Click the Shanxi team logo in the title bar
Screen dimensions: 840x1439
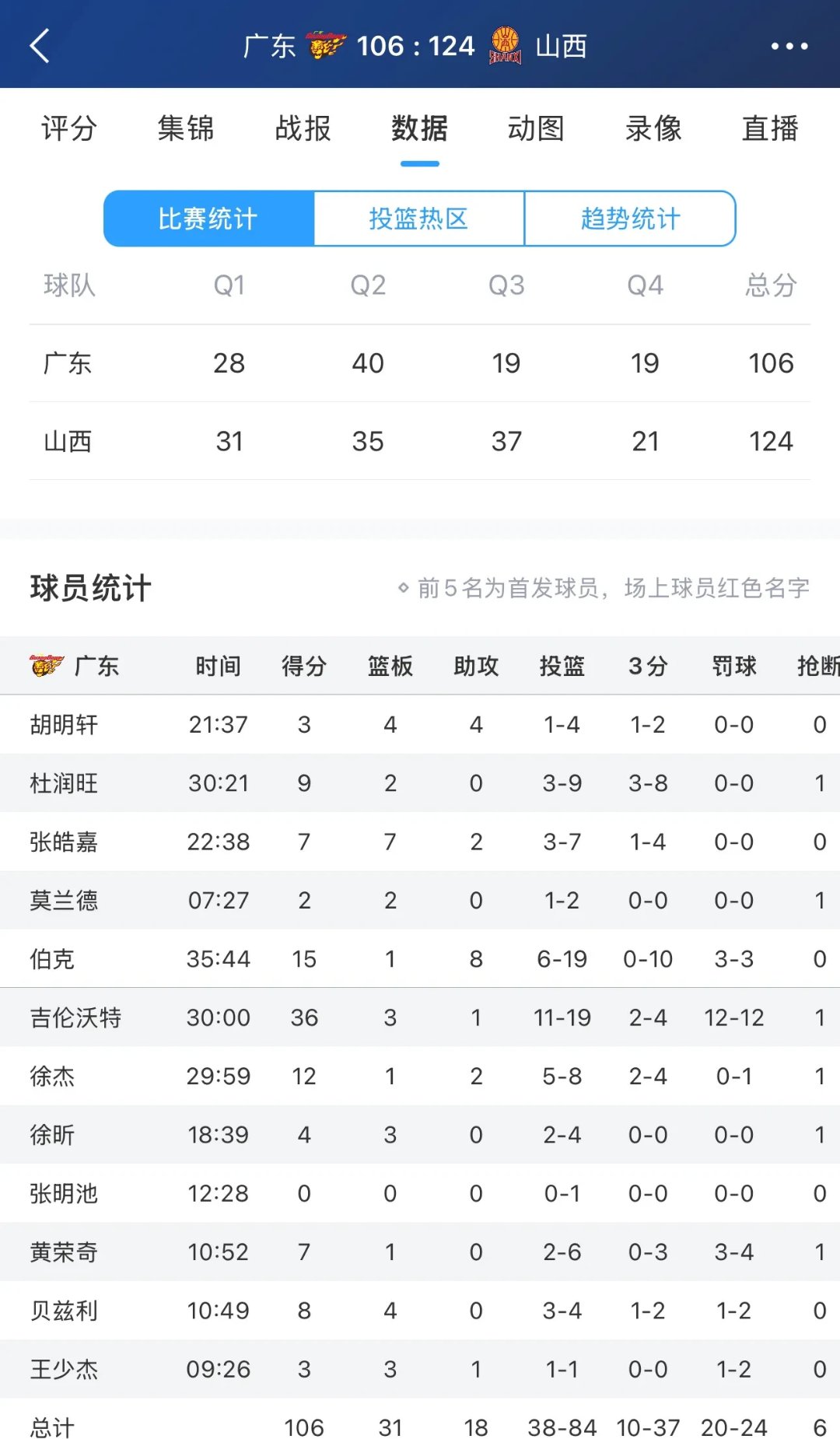tap(506, 45)
